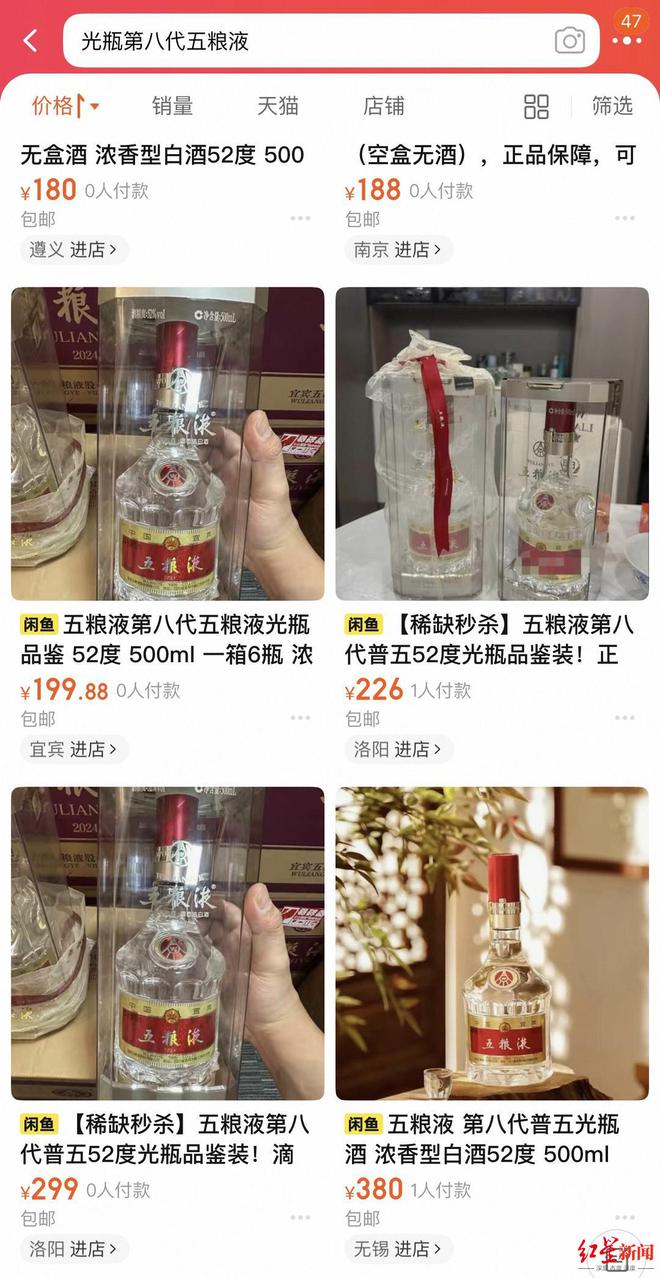This screenshot has width=660, height=1278.
Task: Tap the search box with 光瓶第八代五粮液
Action: [x=300, y=41]
